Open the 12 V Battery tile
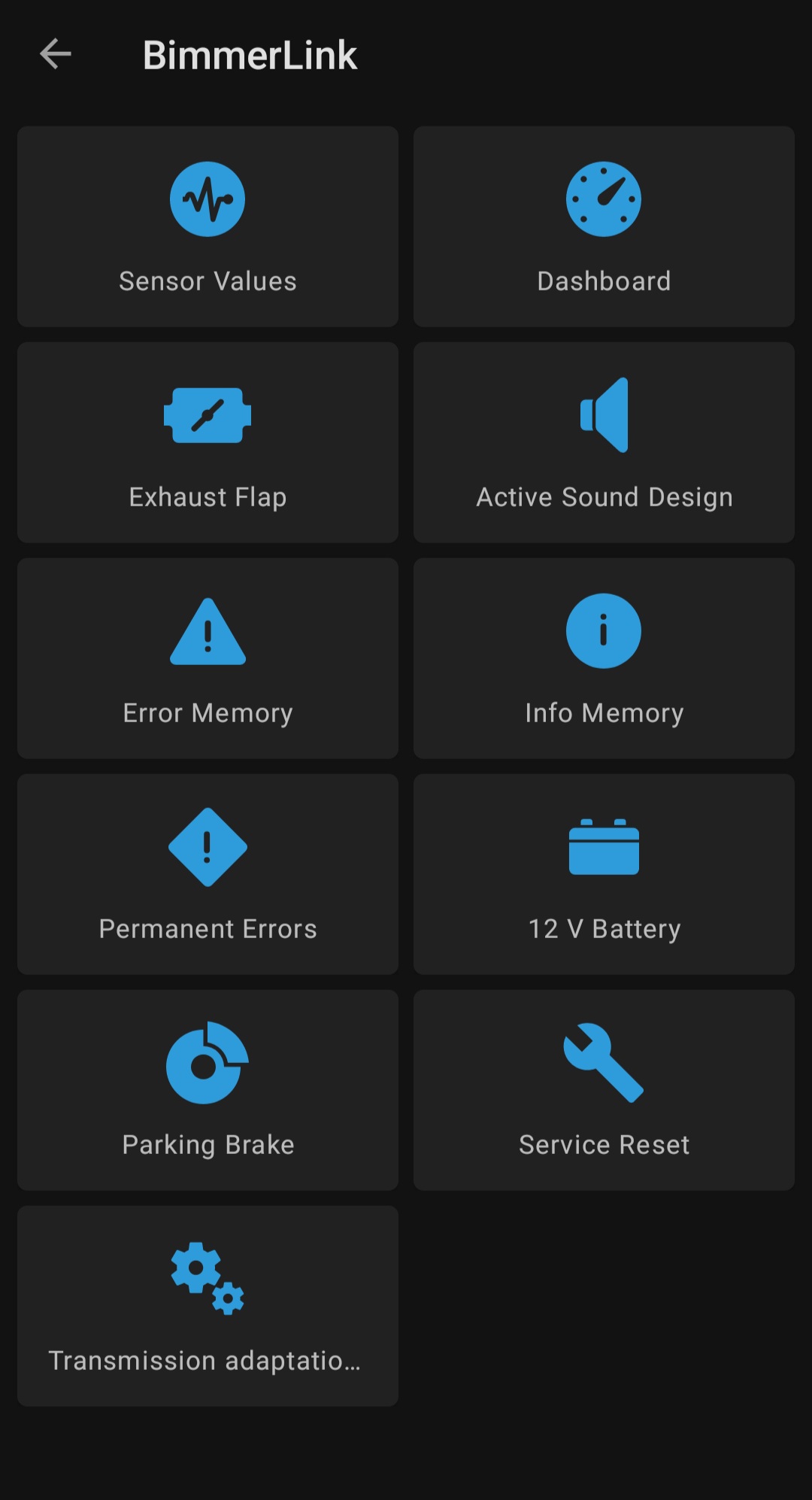The height and width of the screenshot is (1500, 812). [x=604, y=874]
